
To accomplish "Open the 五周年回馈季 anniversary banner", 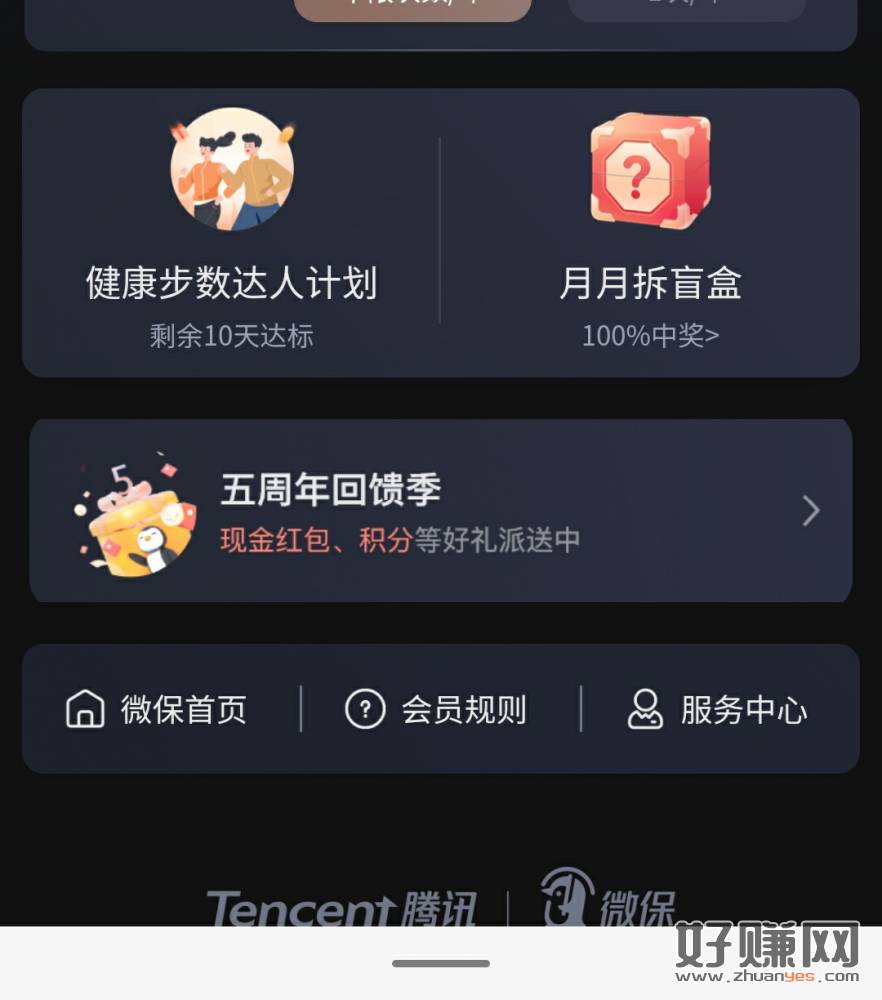I will coord(440,511).
